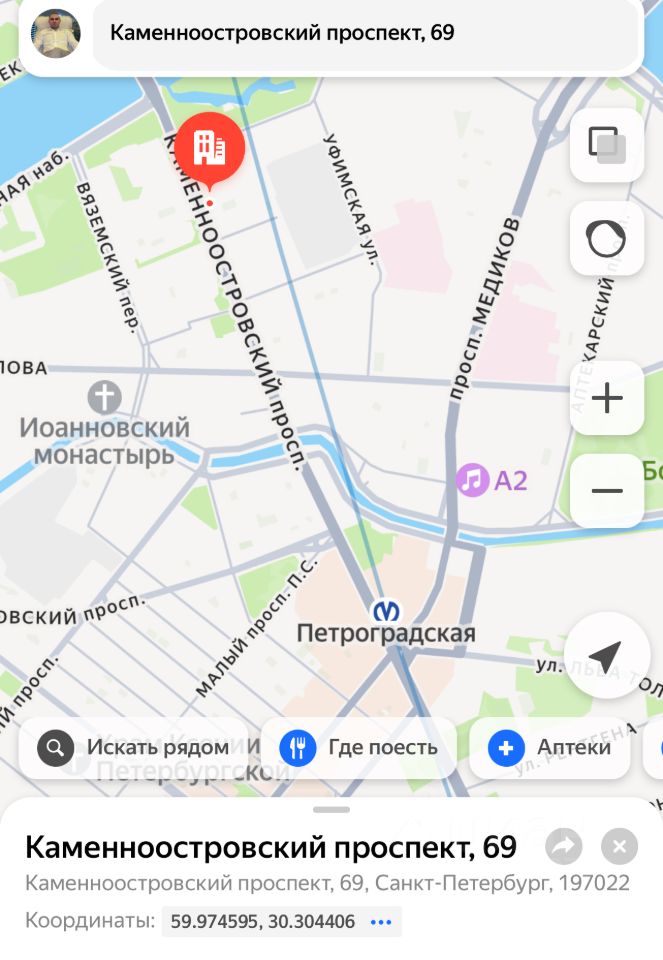Open the Иоанновский монастырь marker
Screen dimensions: 663x960
pos(103,397)
